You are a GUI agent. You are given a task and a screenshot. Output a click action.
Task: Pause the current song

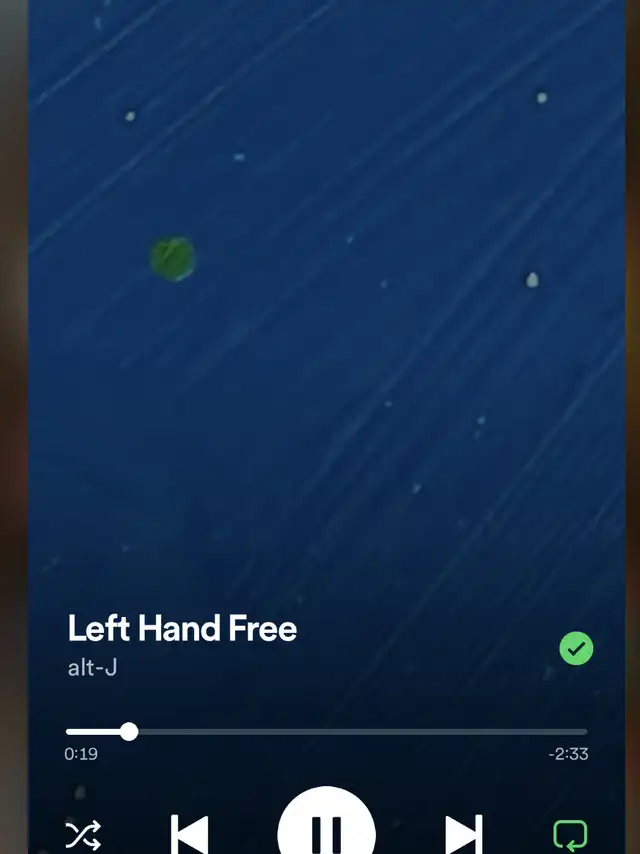pyautogui.click(x=326, y=829)
